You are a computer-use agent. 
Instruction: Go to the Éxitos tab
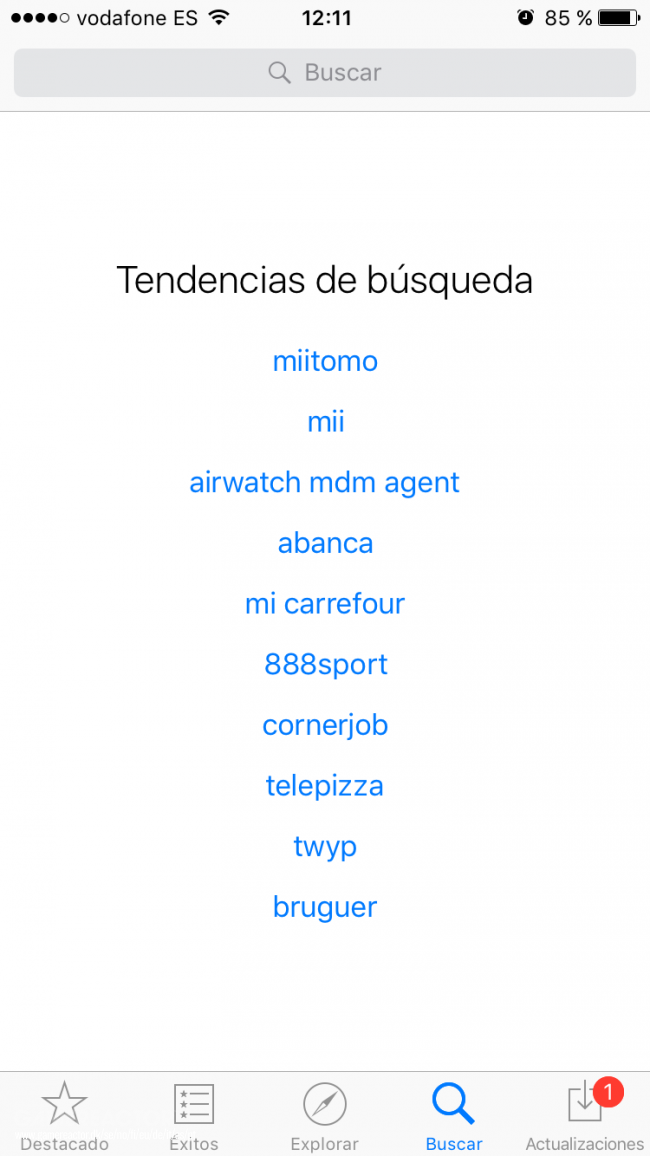tap(194, 1114)
